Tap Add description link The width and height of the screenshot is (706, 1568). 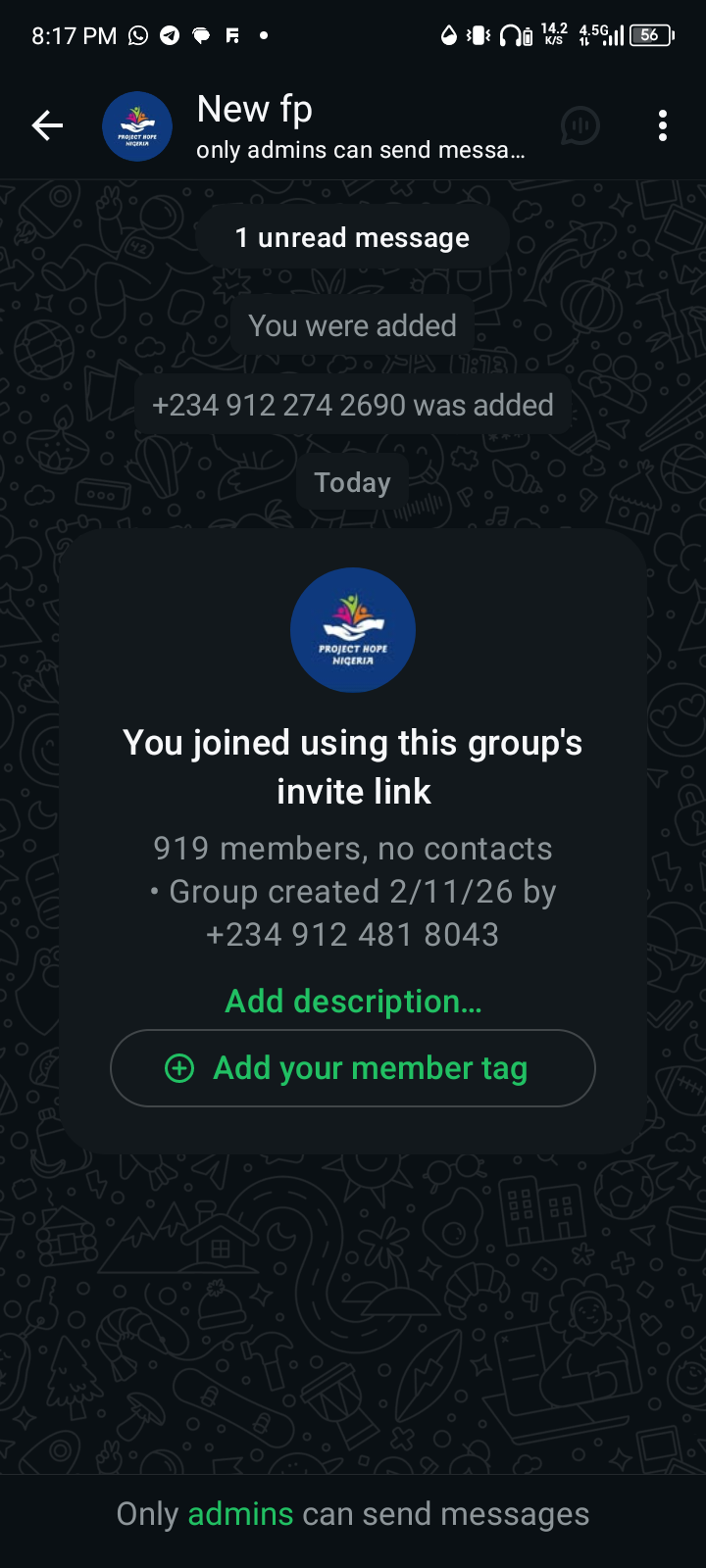click(353, 1001)
